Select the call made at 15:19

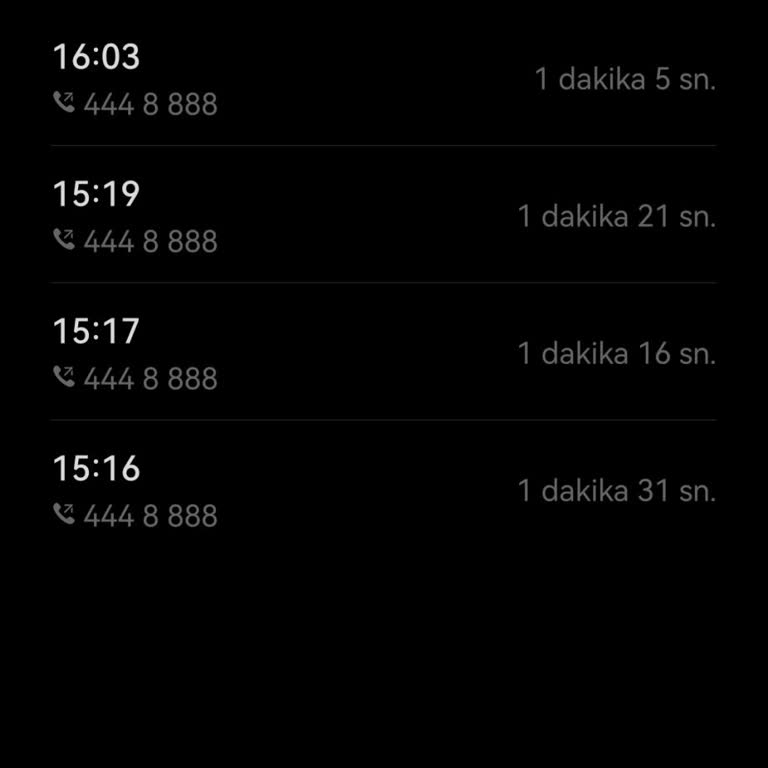383,216
